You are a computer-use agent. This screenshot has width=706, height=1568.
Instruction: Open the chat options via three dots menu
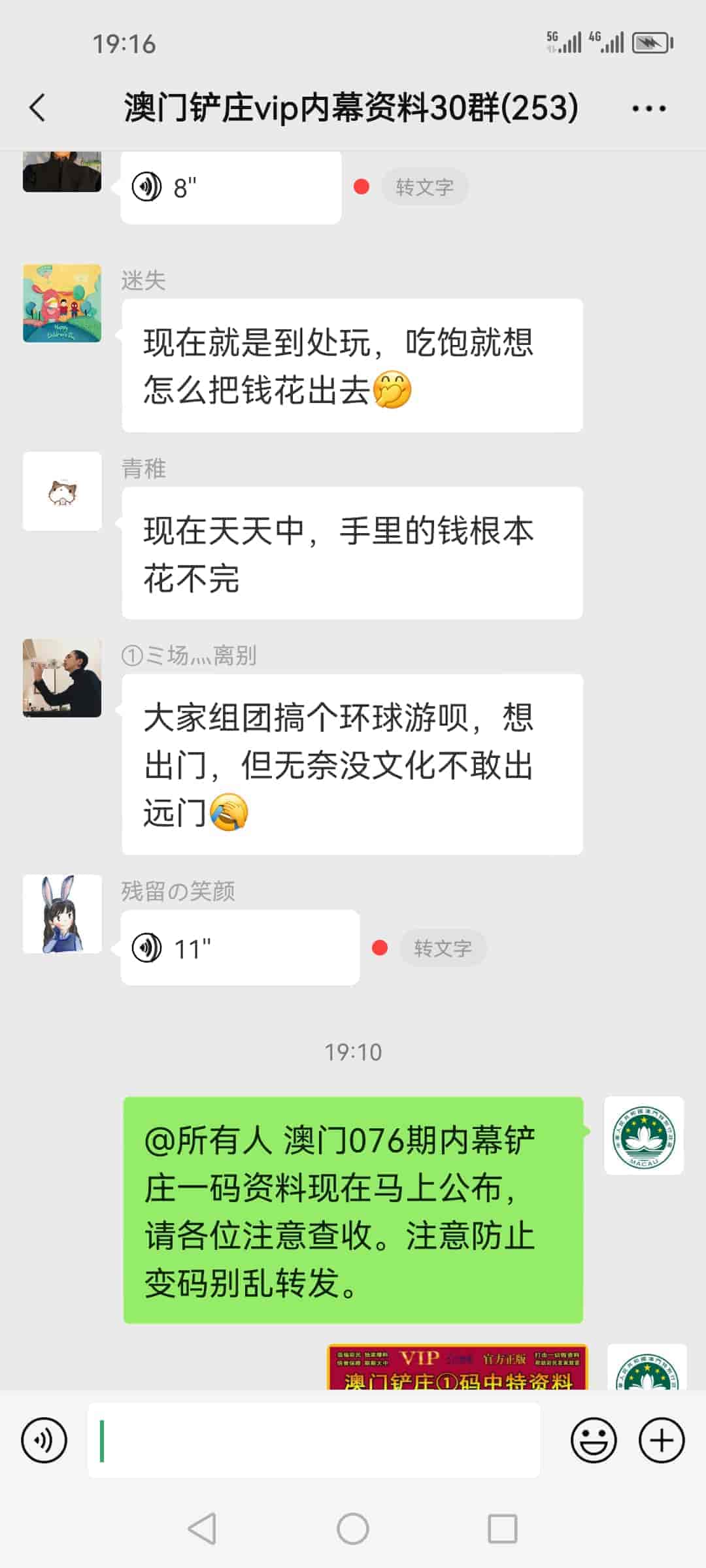click(647, 108)
